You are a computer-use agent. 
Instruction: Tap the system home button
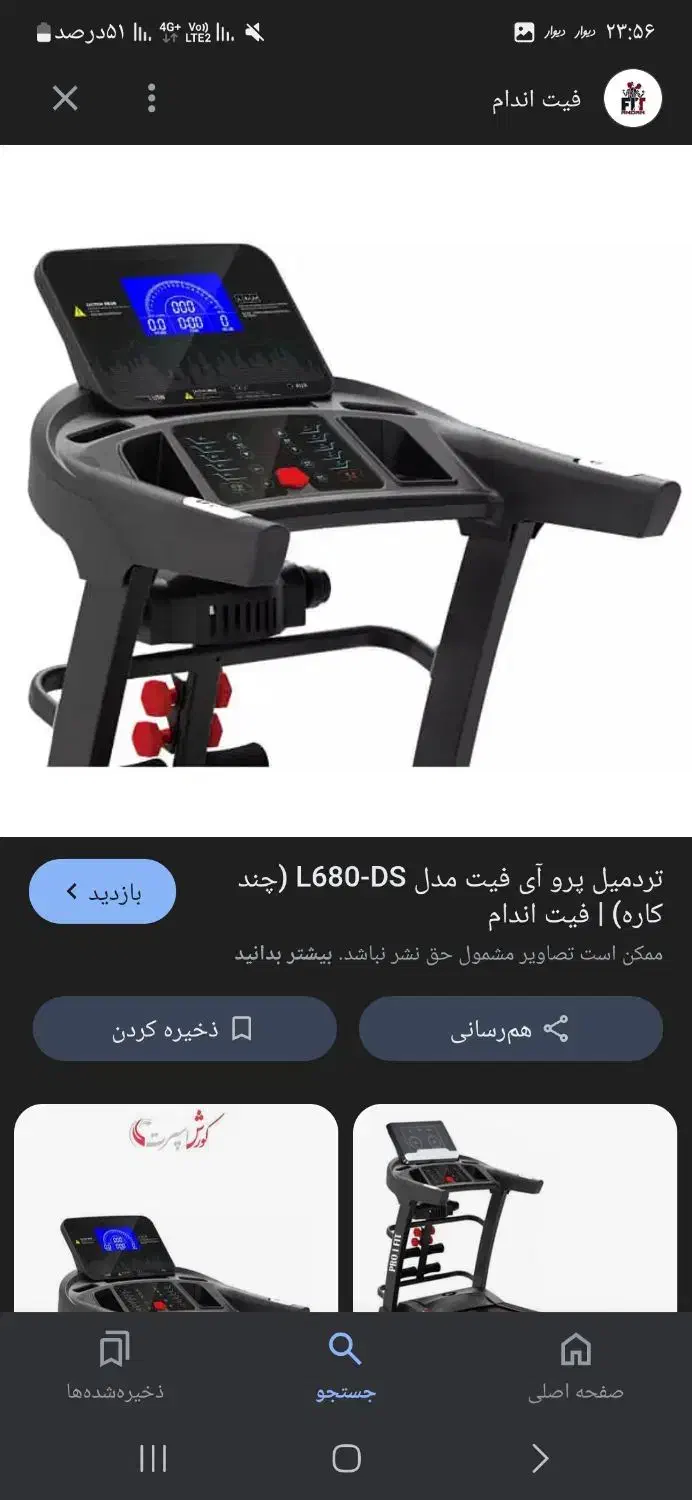coord(346,1458)
